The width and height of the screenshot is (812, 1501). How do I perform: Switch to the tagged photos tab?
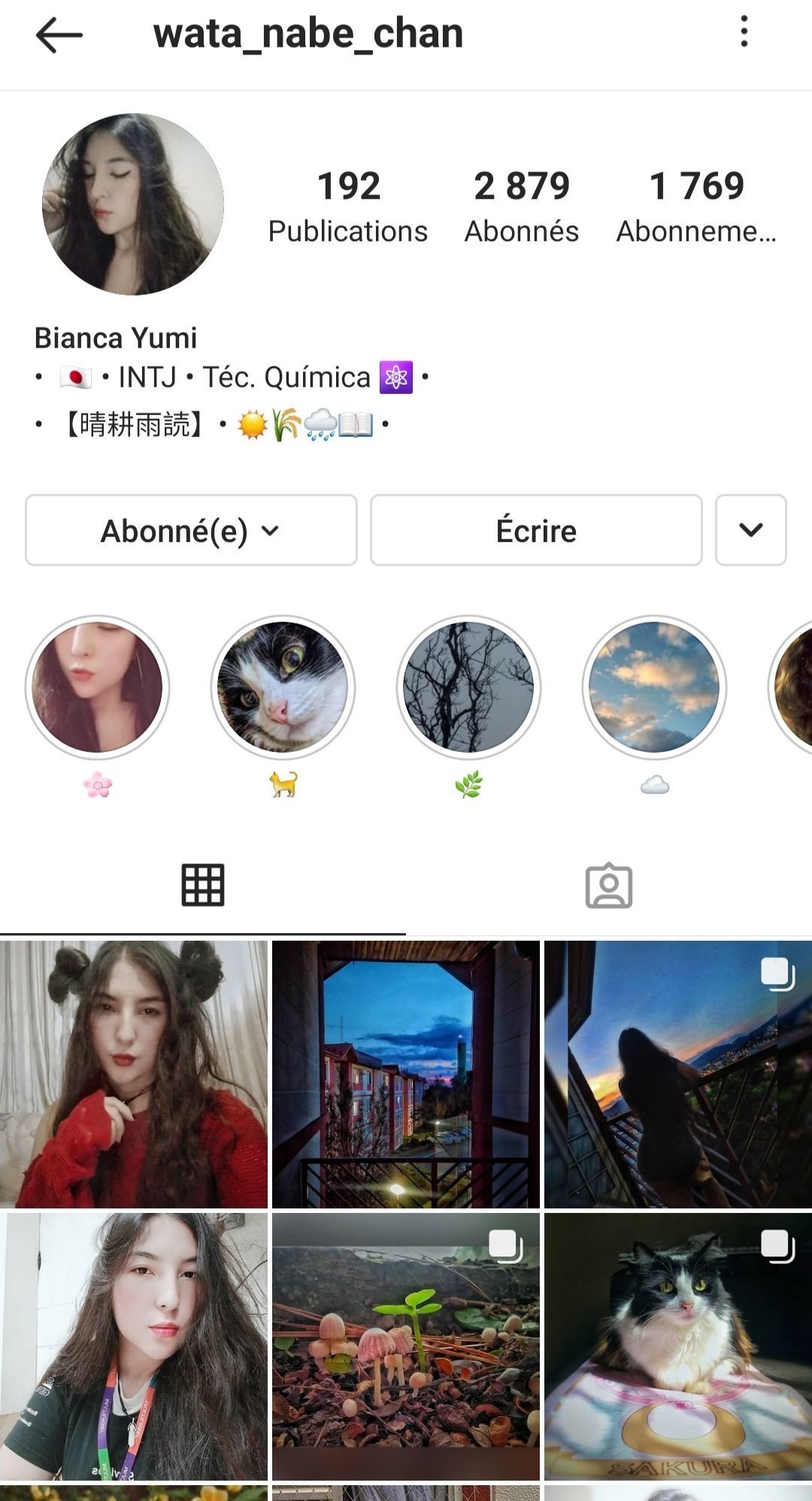click(x=609, y=885)
